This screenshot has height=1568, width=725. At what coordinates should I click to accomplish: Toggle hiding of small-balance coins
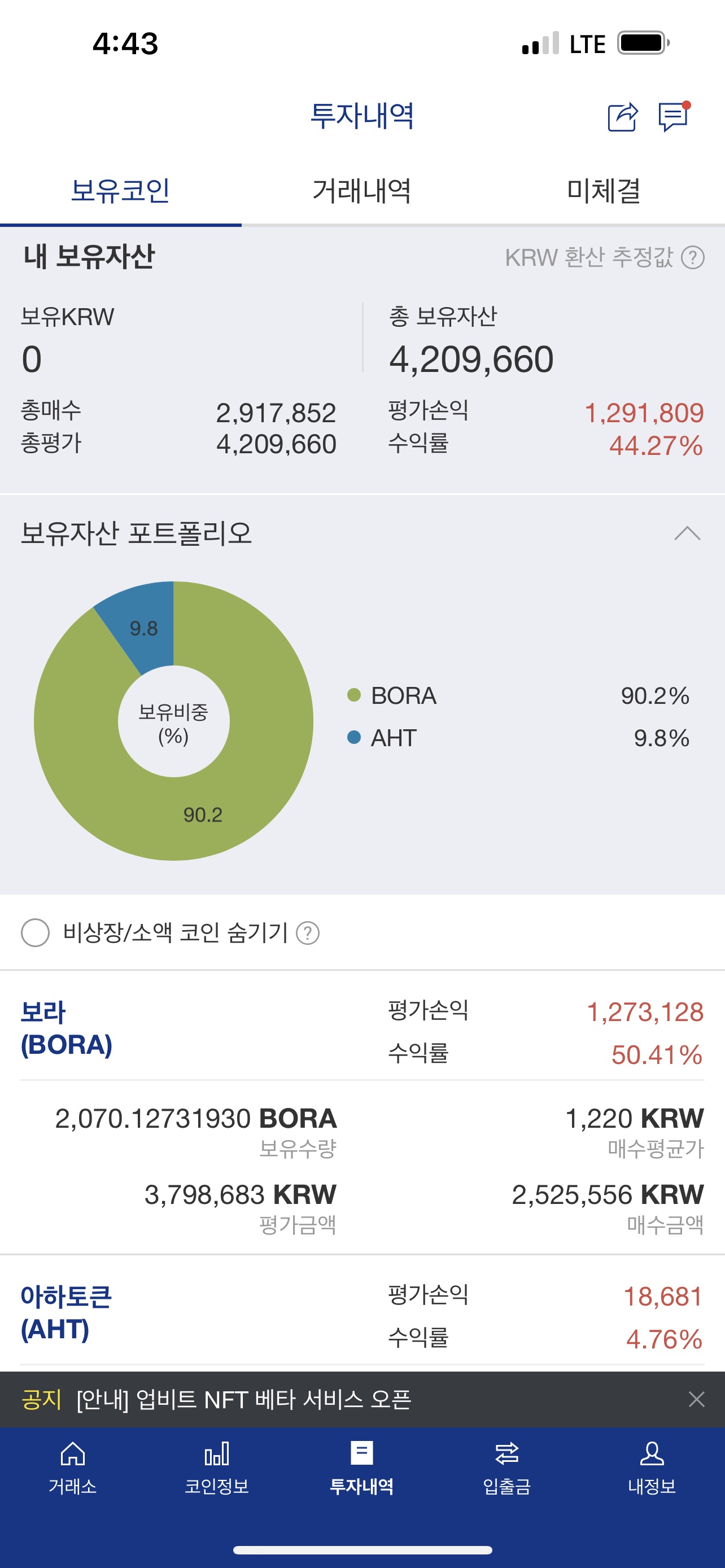pyautogui.click(x=36, y=933)
